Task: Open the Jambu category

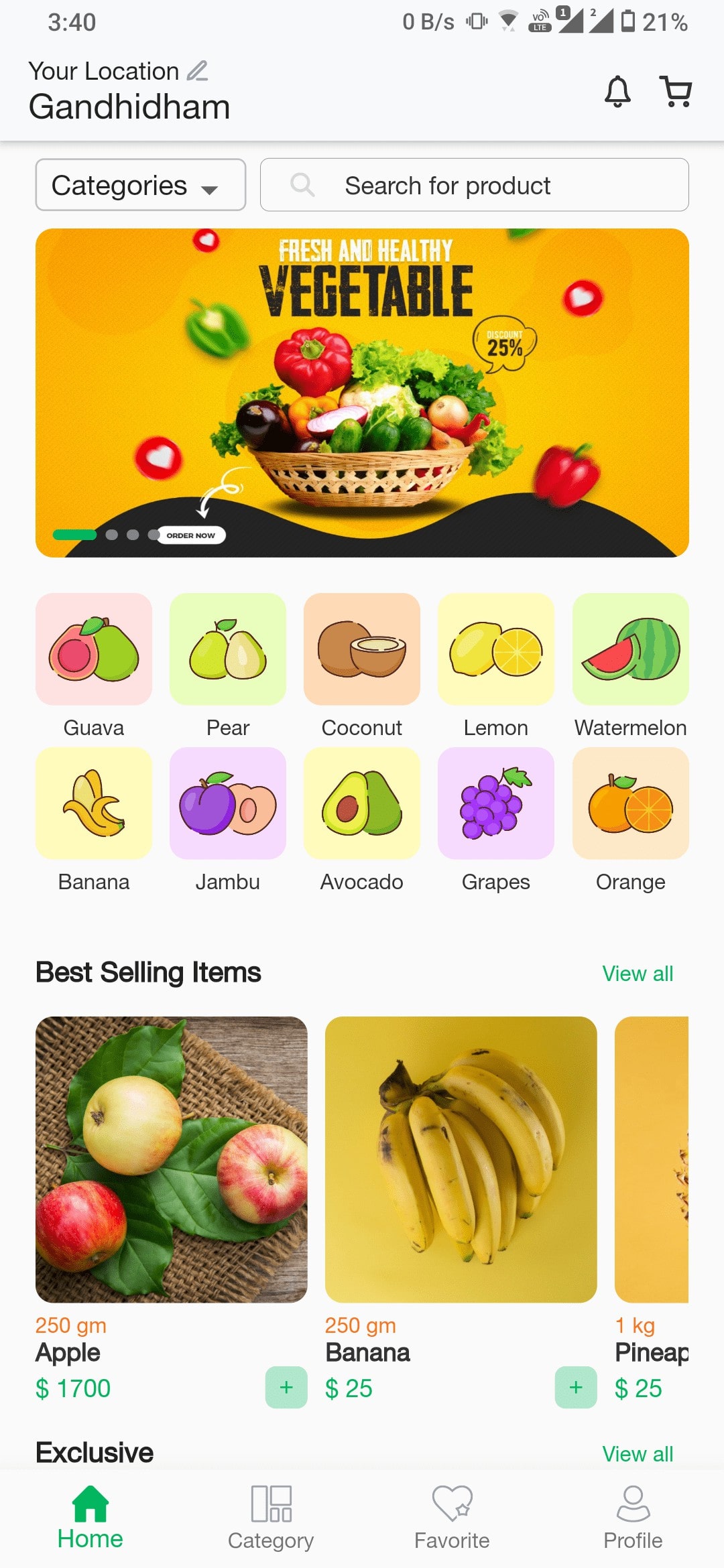Action: coord(228,803)
